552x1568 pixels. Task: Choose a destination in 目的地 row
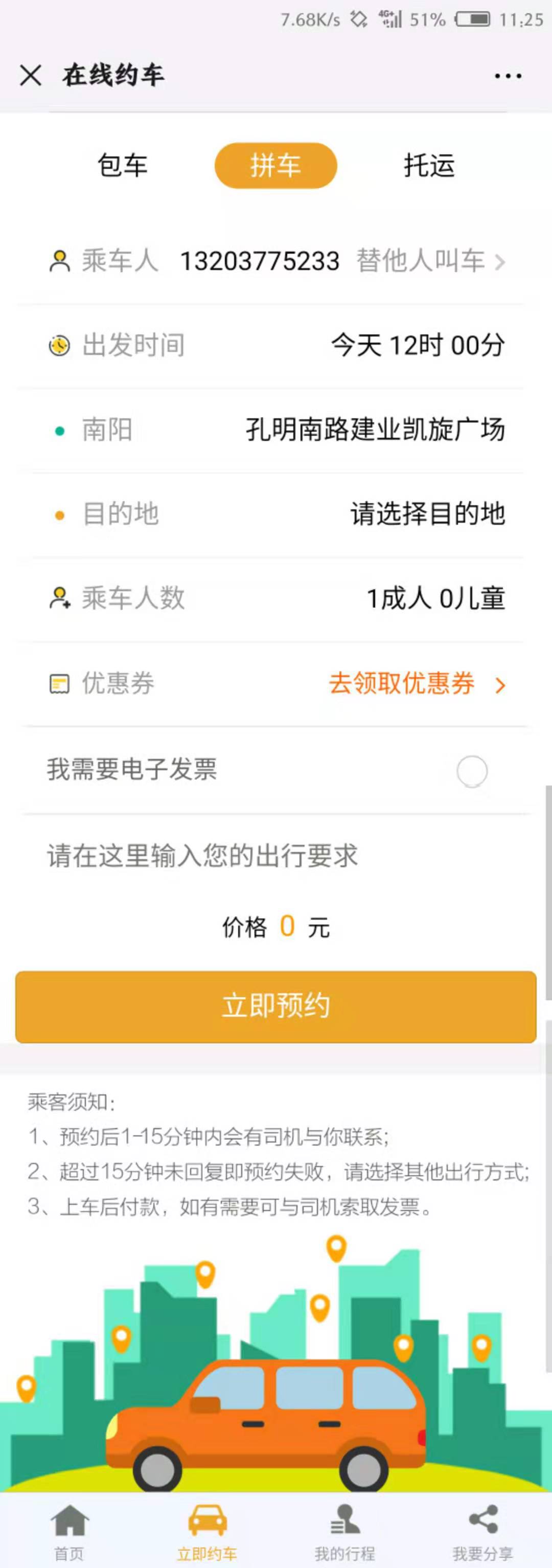coord(427,514)
